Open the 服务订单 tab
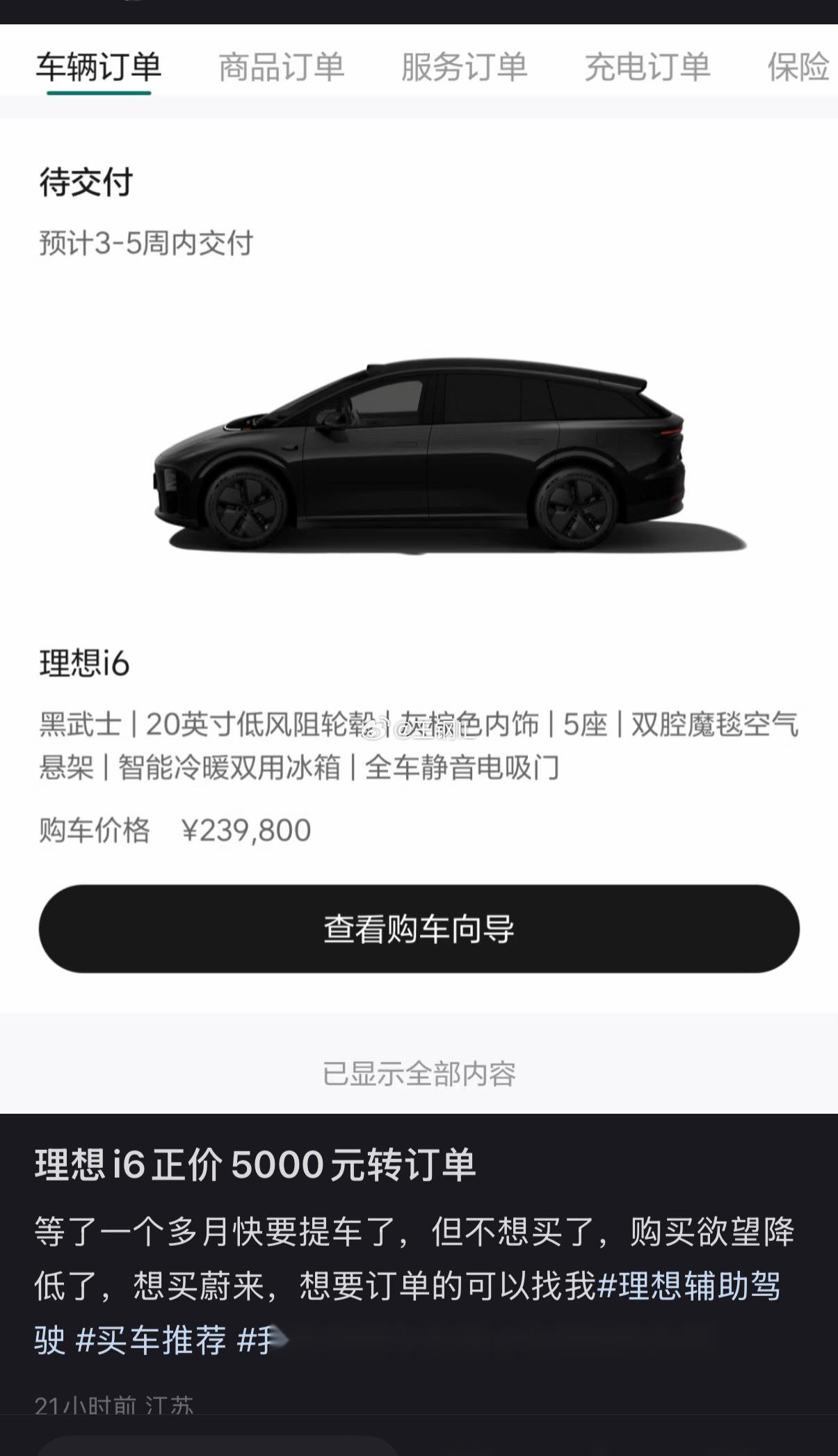838x1456 pixels. pos(463,67)
